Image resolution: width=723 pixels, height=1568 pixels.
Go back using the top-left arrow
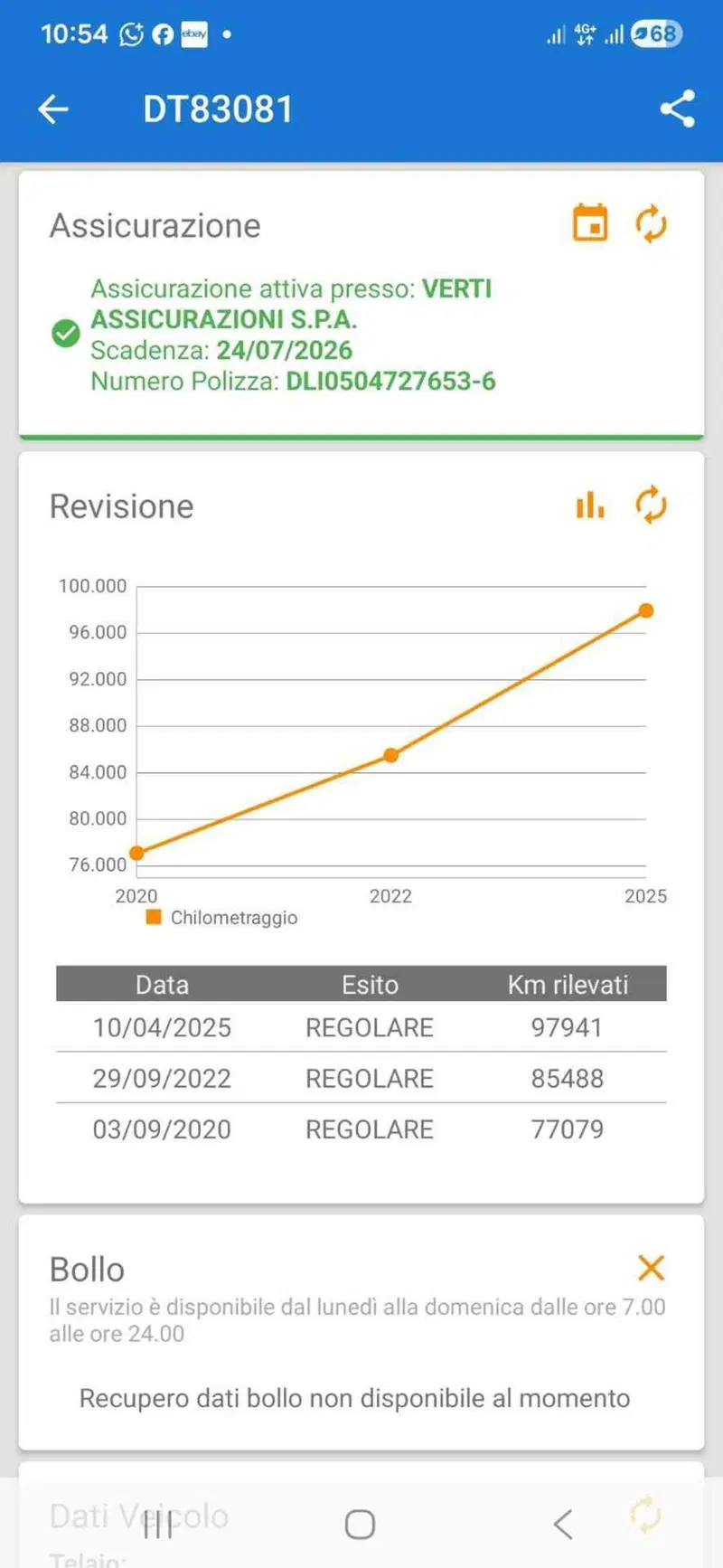click(x=53, y=109)
